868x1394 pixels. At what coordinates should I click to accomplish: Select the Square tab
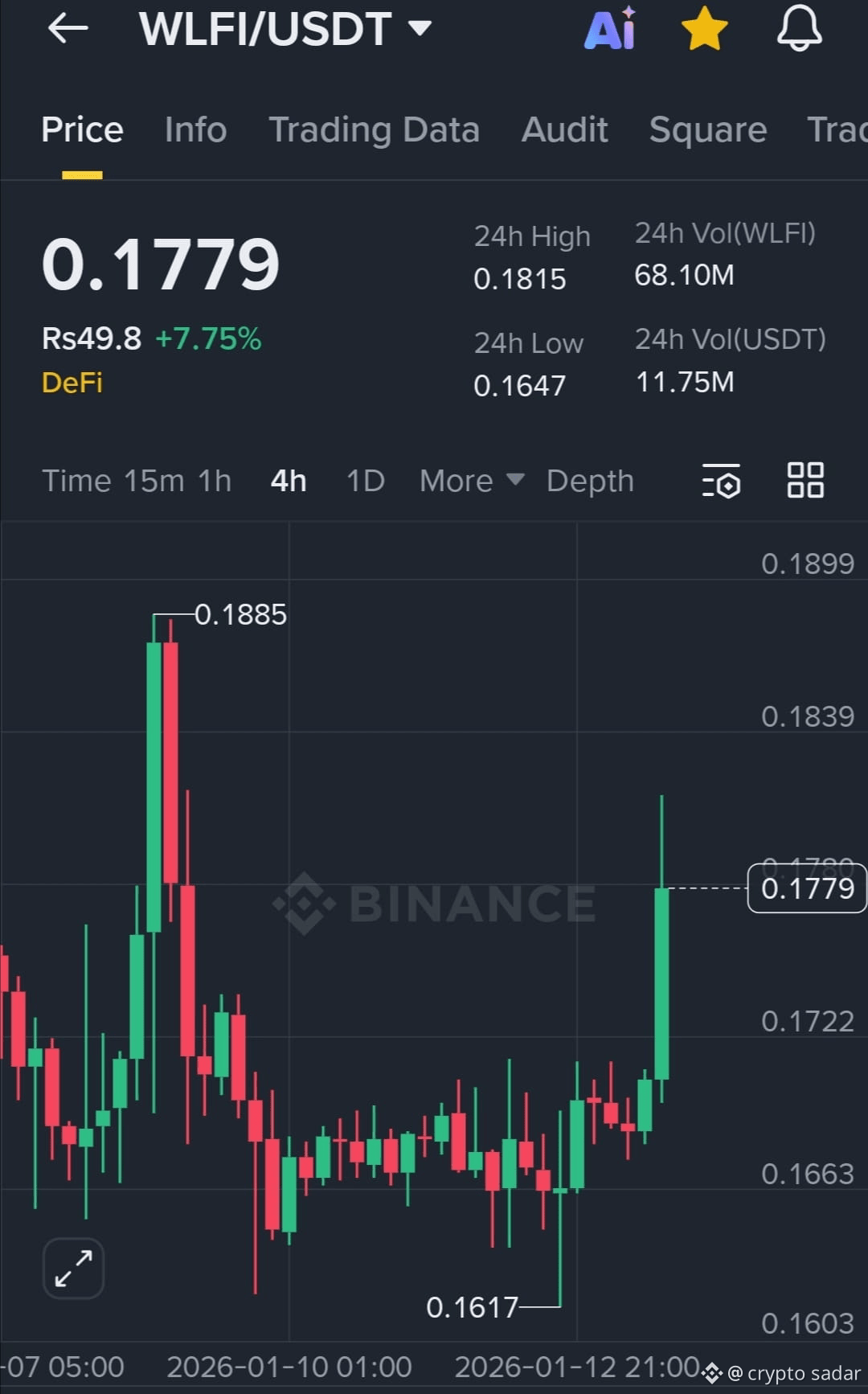708,130
